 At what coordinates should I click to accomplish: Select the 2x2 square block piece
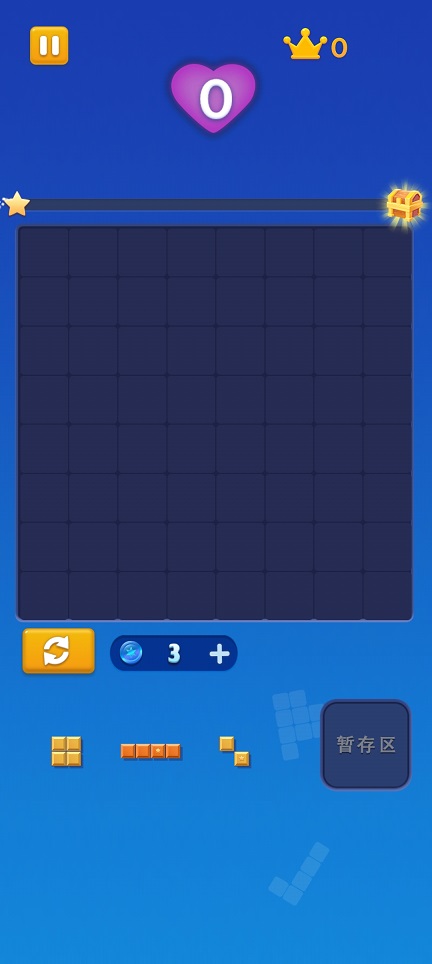tap(66, 751)
